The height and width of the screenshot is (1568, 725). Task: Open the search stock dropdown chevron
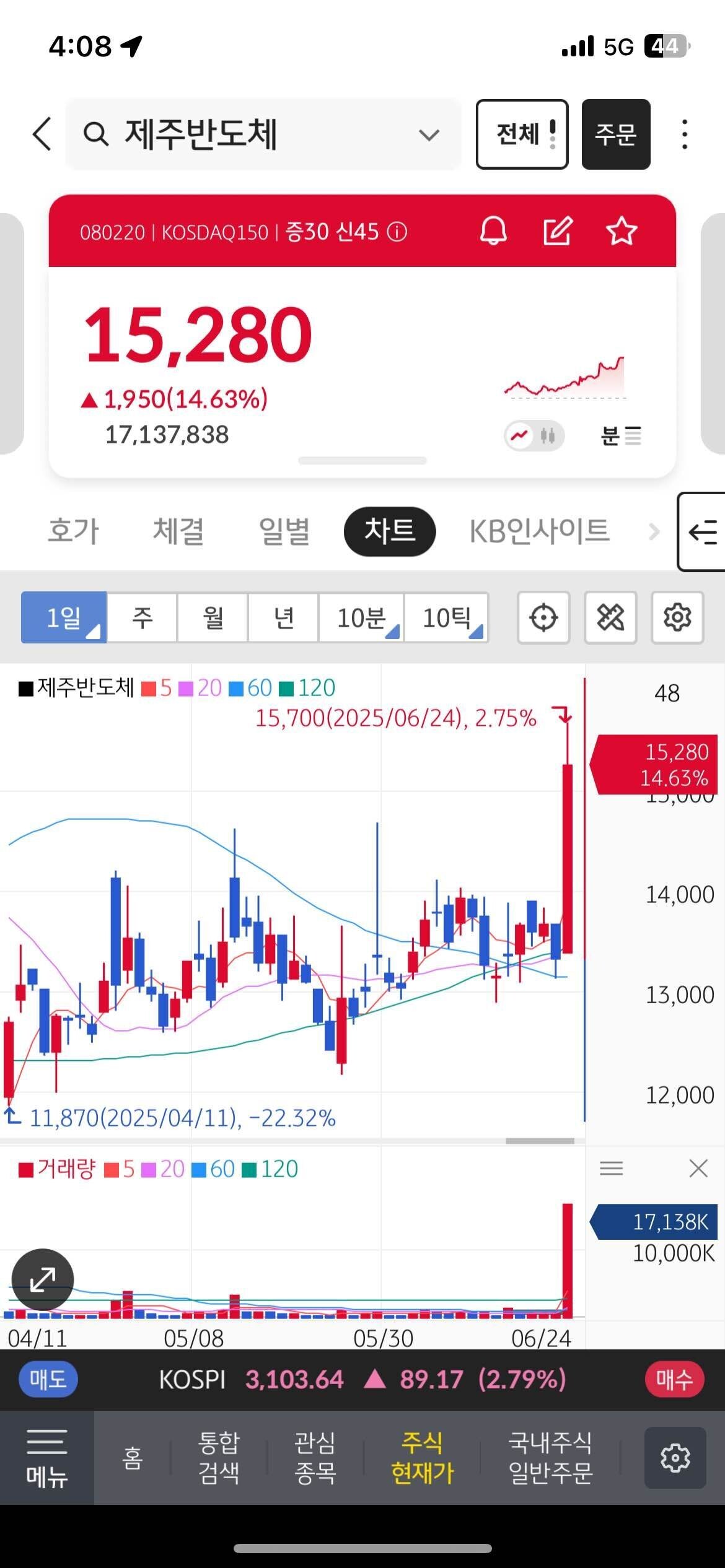(x=428, y=135)
